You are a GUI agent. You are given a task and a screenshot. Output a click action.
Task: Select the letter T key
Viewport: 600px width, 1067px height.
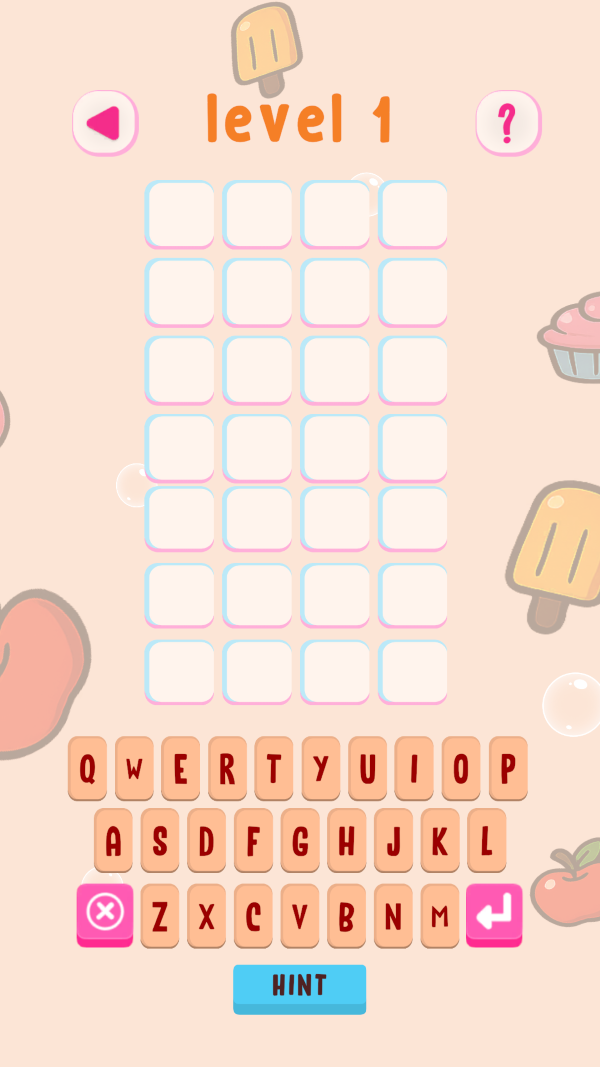pos(274,768)
